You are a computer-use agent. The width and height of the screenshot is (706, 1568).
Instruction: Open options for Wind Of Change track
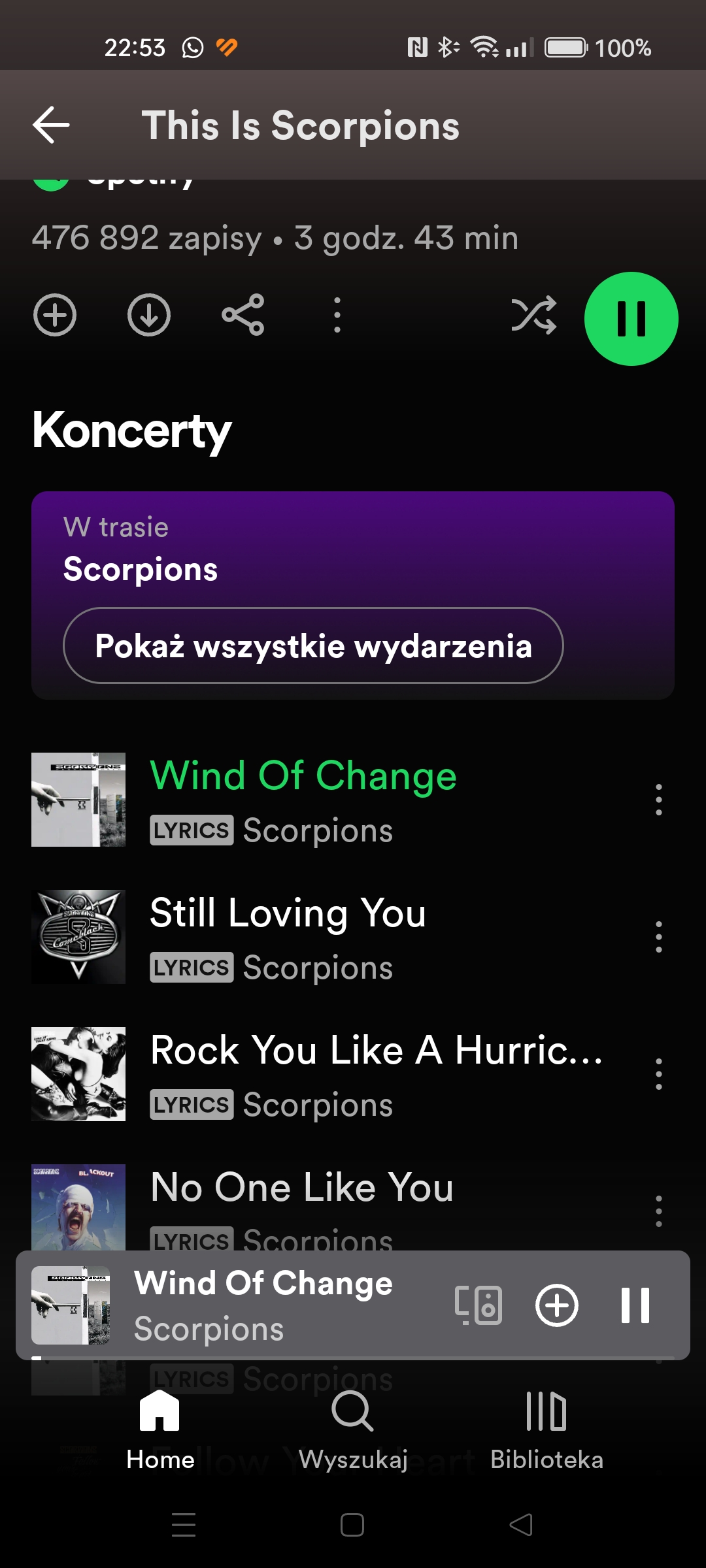point(659,800)
